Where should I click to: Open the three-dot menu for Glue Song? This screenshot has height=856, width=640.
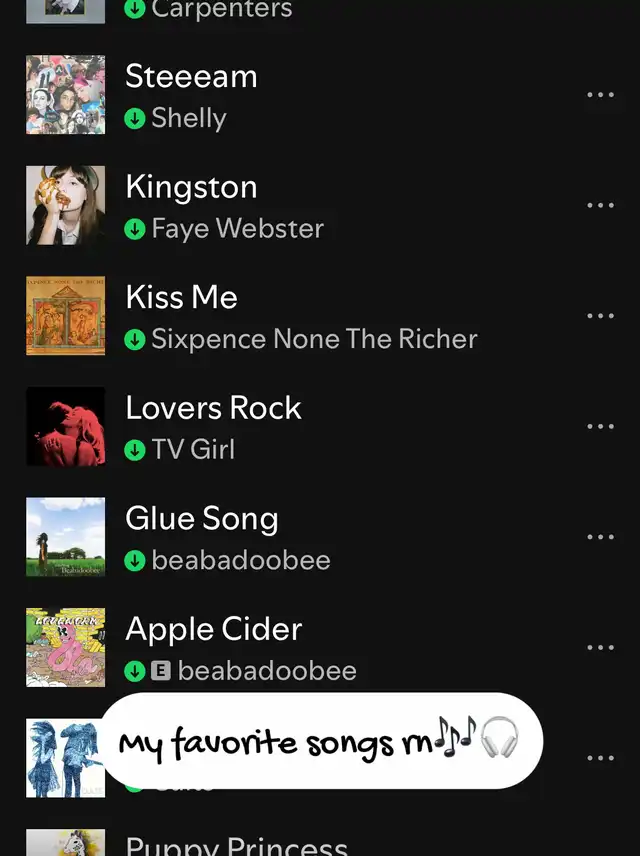coord(600,537)
